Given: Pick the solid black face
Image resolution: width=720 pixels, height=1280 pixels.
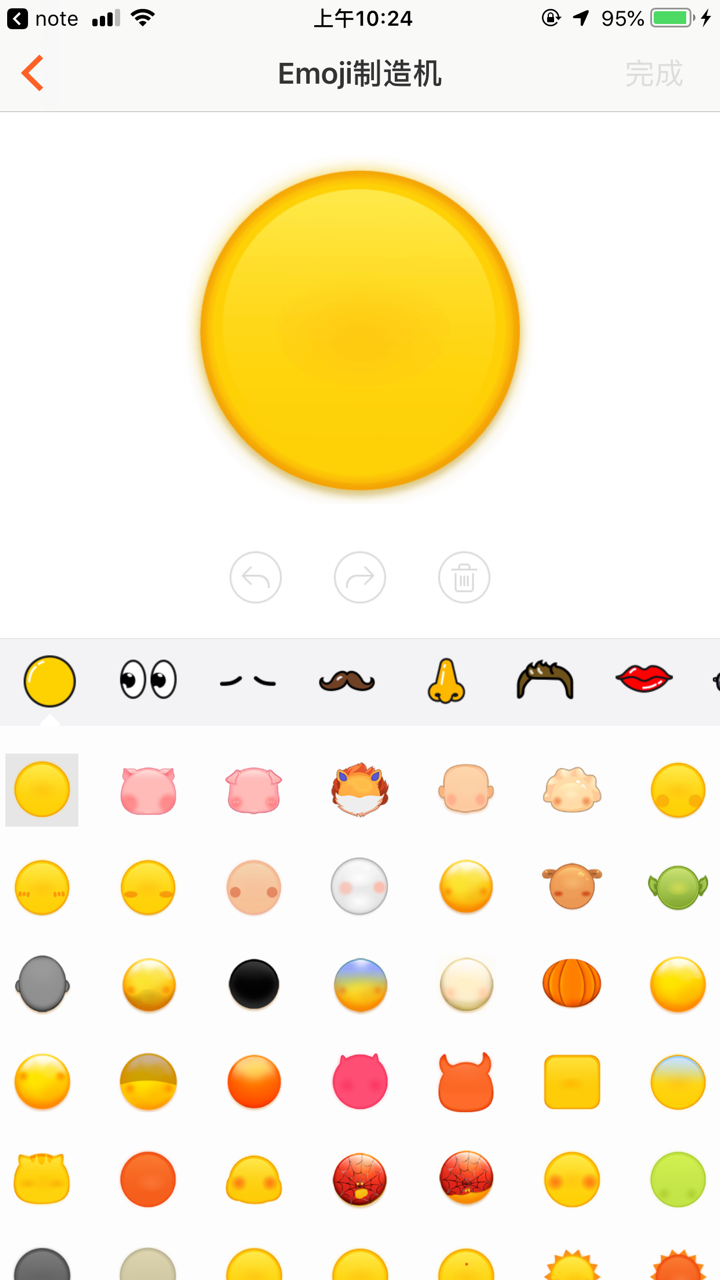Looking at the screenshot, I should (x=254, y=984).
